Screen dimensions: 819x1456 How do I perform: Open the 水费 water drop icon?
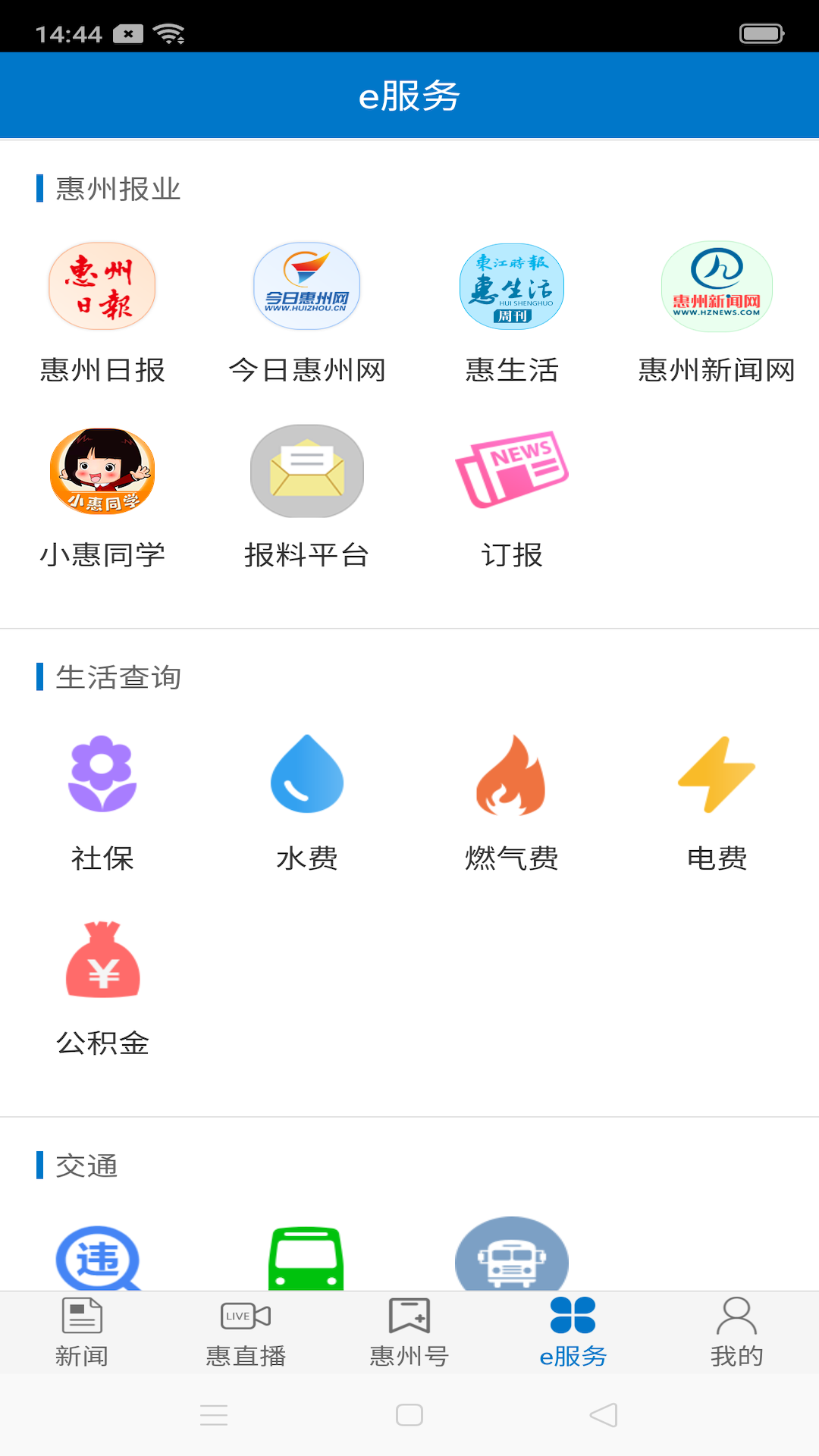pos(306,775)
